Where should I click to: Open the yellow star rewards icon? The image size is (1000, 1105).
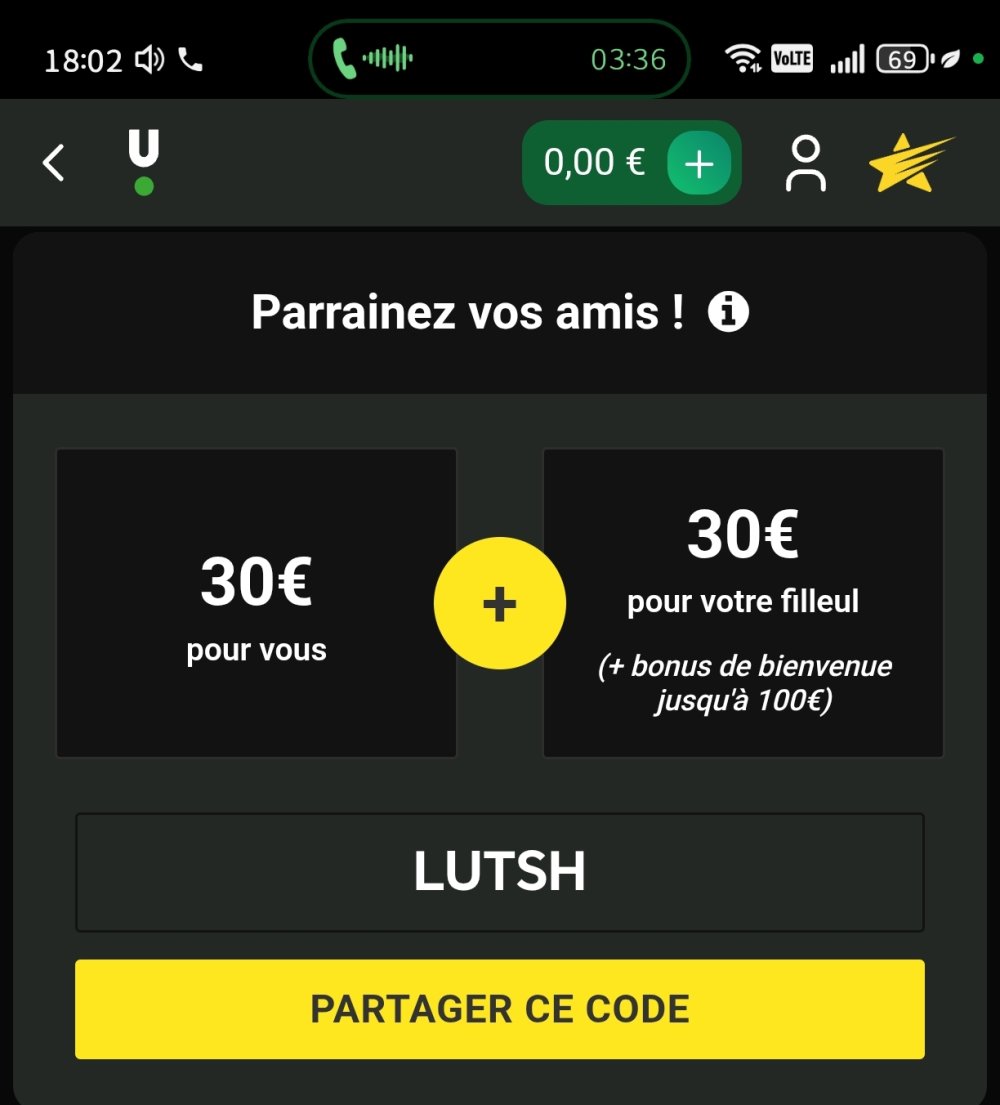pyautogui.click(x=910, y=163)
